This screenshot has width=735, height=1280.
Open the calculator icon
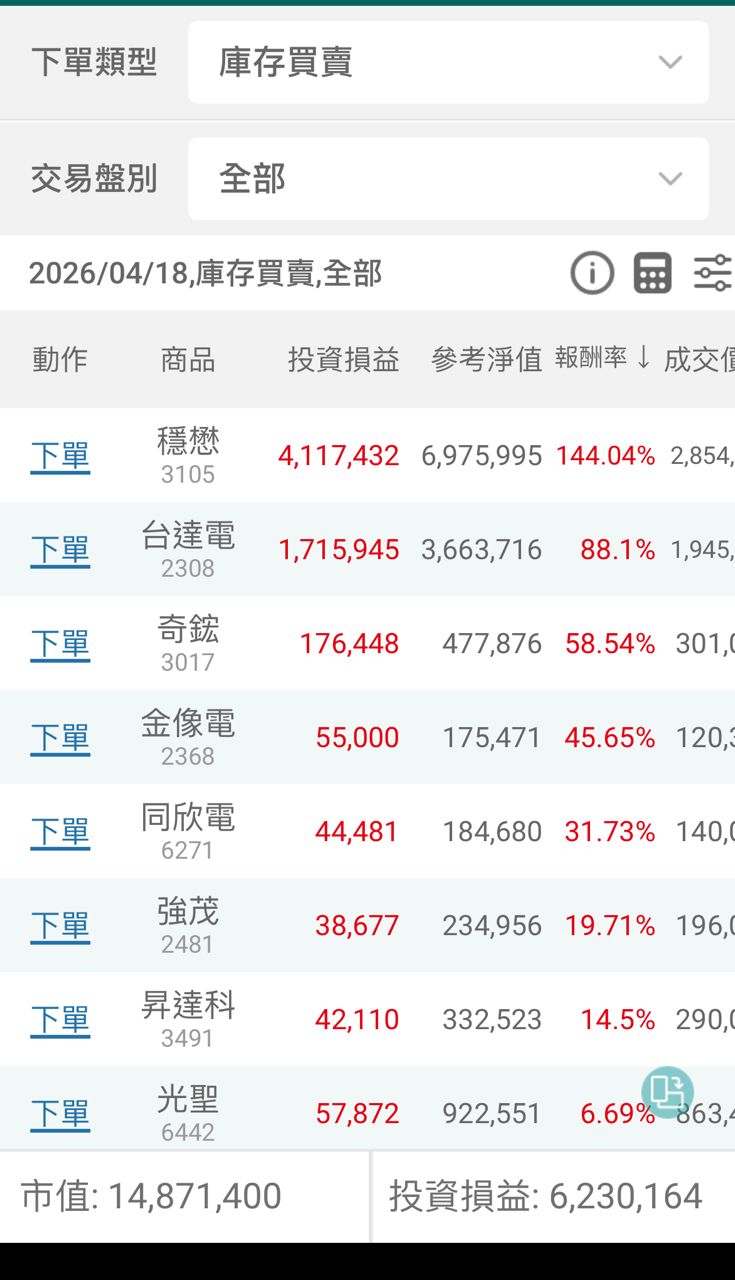[652, 273]
